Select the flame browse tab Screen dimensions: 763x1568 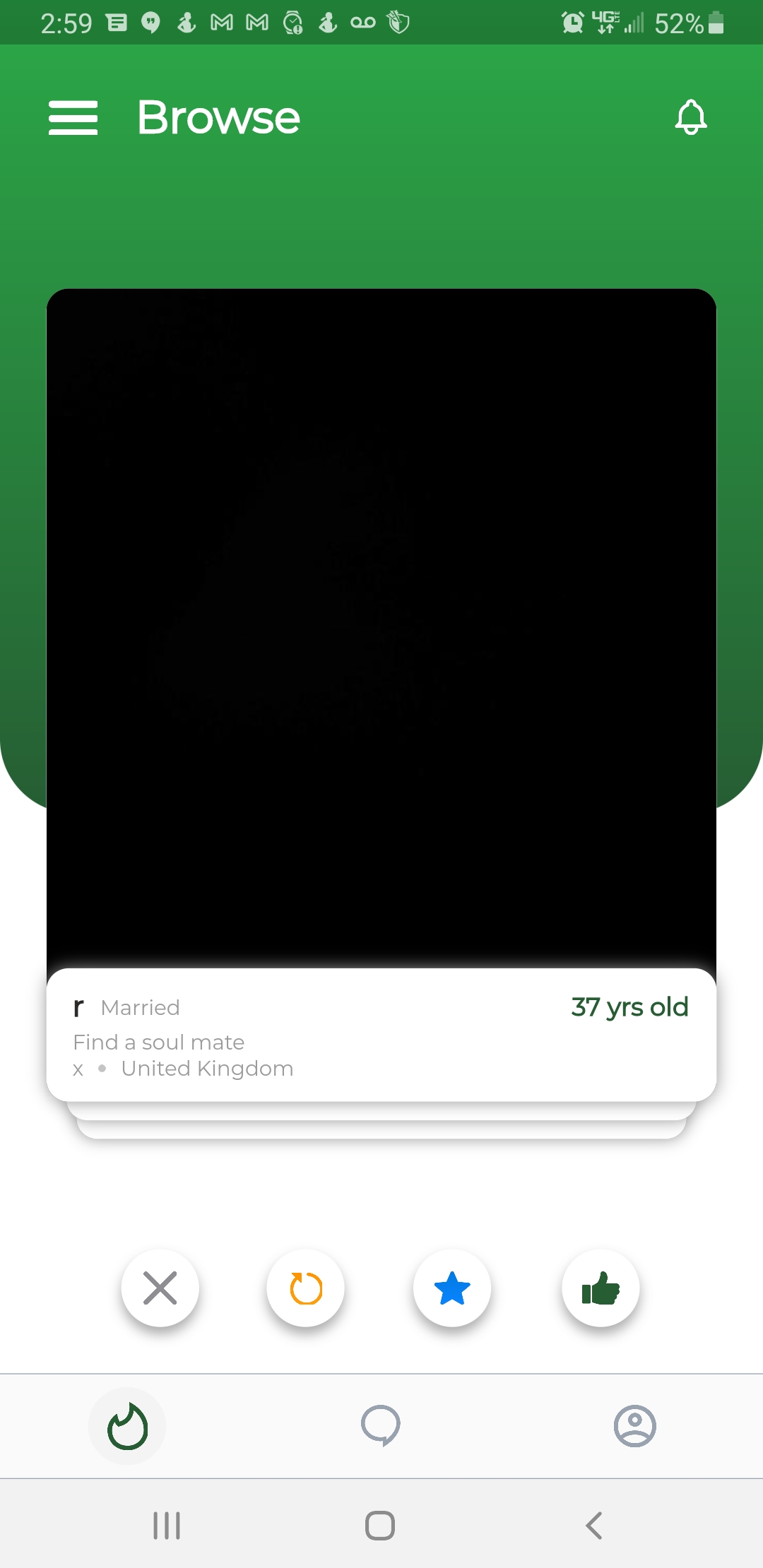(x=127, y=1425)
